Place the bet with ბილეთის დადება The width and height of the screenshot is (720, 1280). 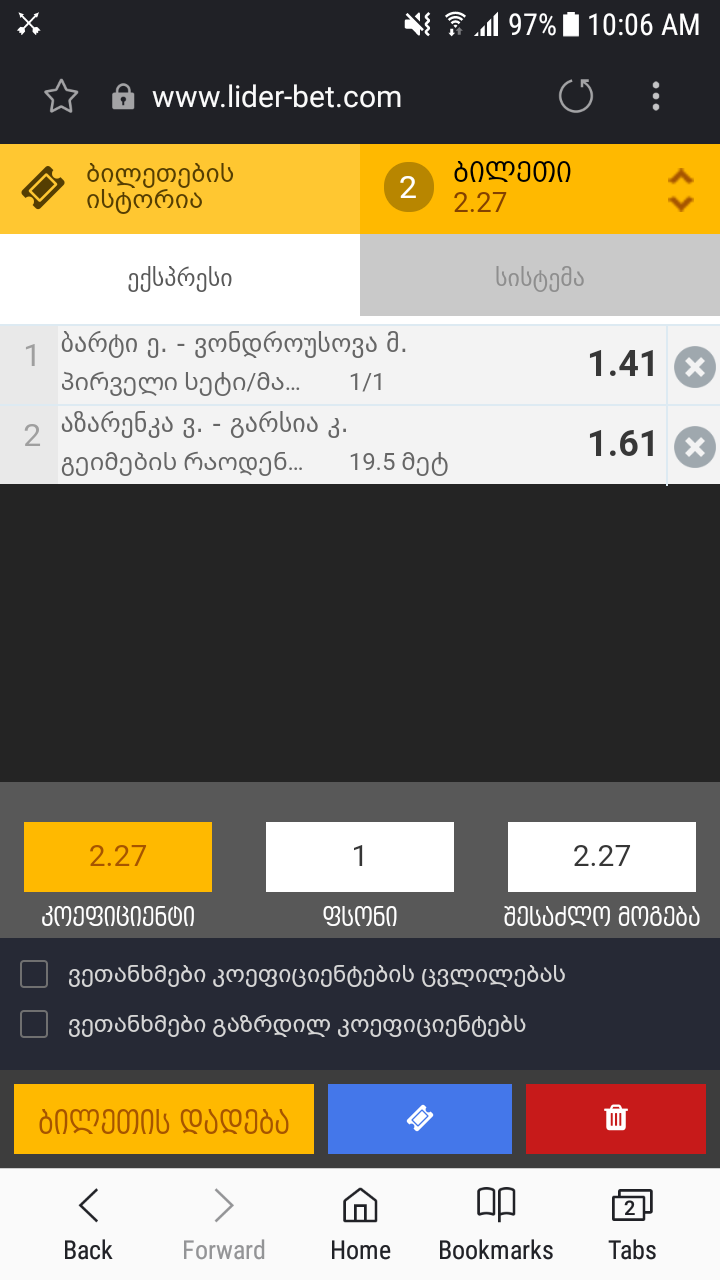(x=164, y=1120)
